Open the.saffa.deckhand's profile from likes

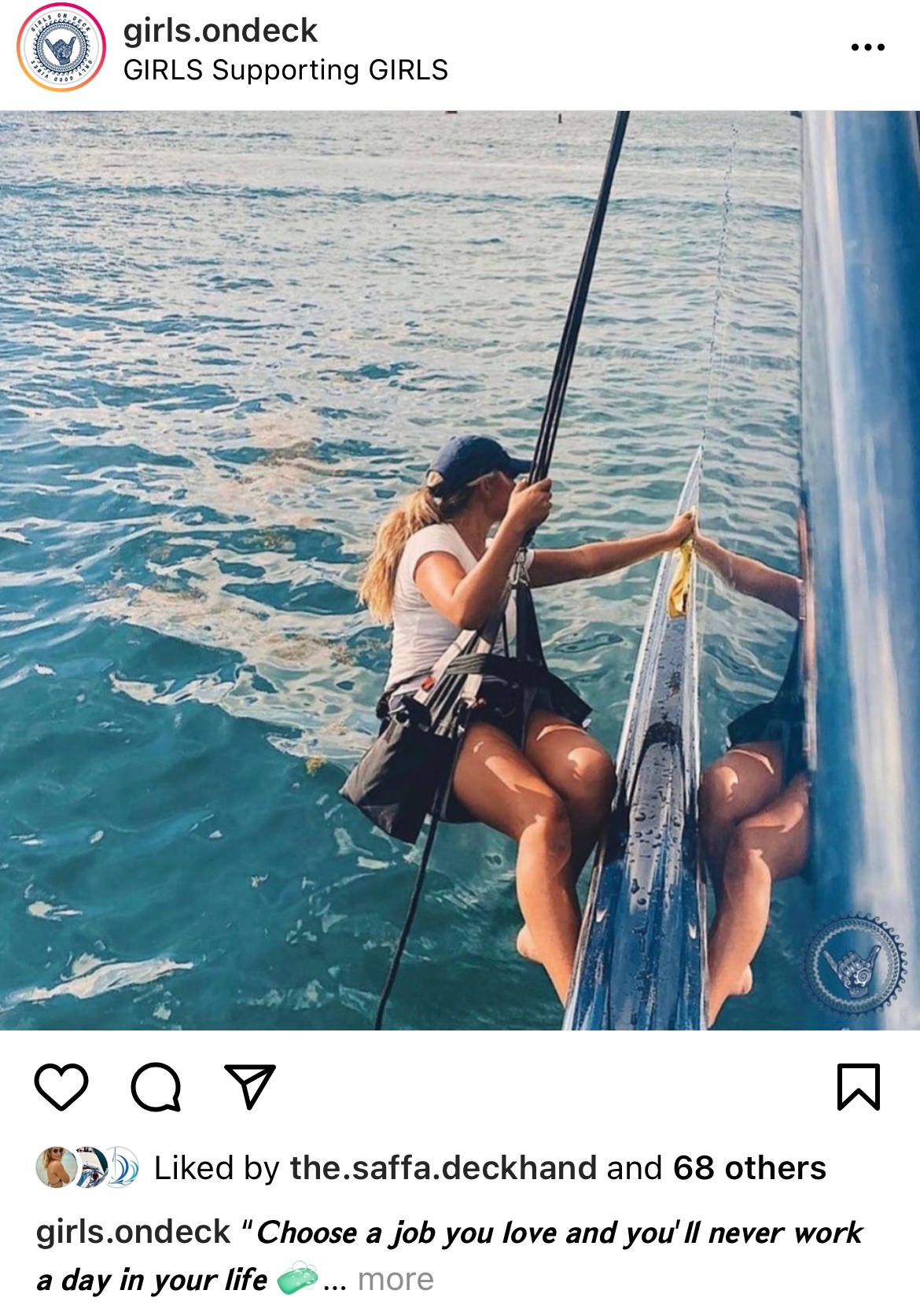(x=443, y=1168)
